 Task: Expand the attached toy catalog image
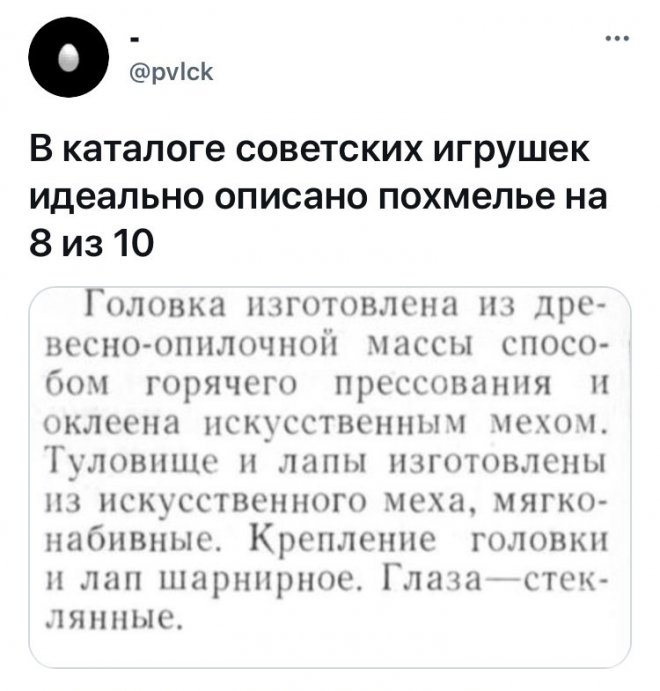(x=330, y=476)
